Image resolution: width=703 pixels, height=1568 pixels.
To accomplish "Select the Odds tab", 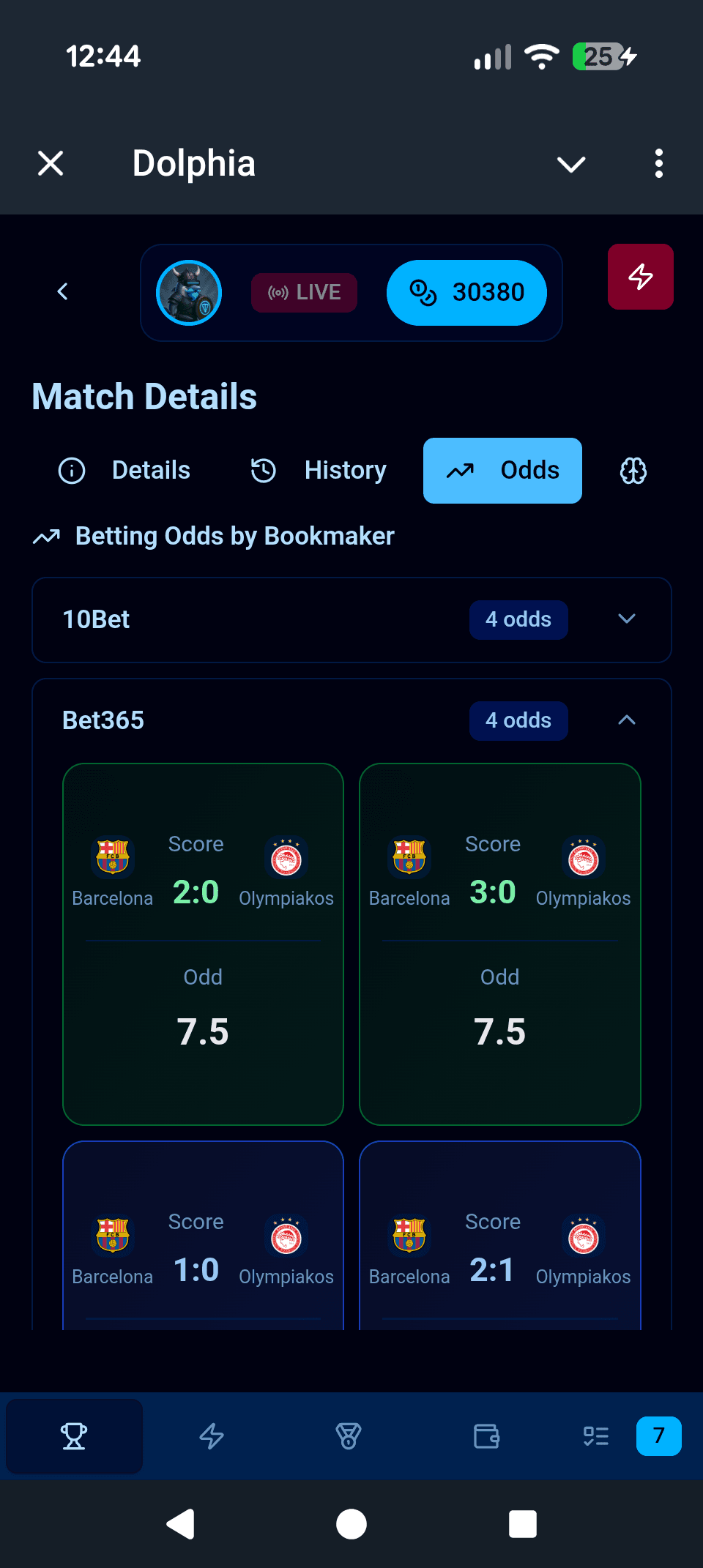I will coord(502,471).
